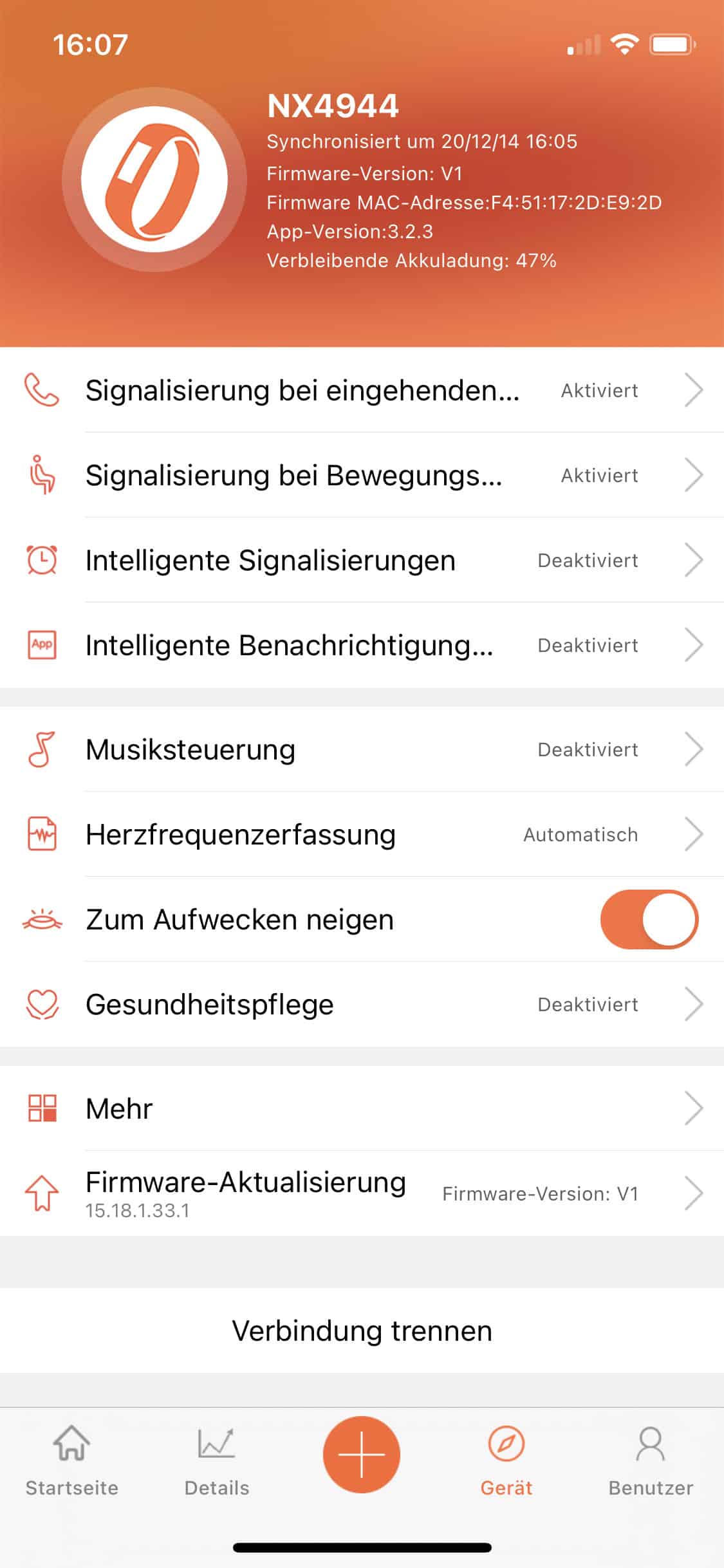Go to the Benutzer tab
724x1568 pixels.
click(651, 1460)
